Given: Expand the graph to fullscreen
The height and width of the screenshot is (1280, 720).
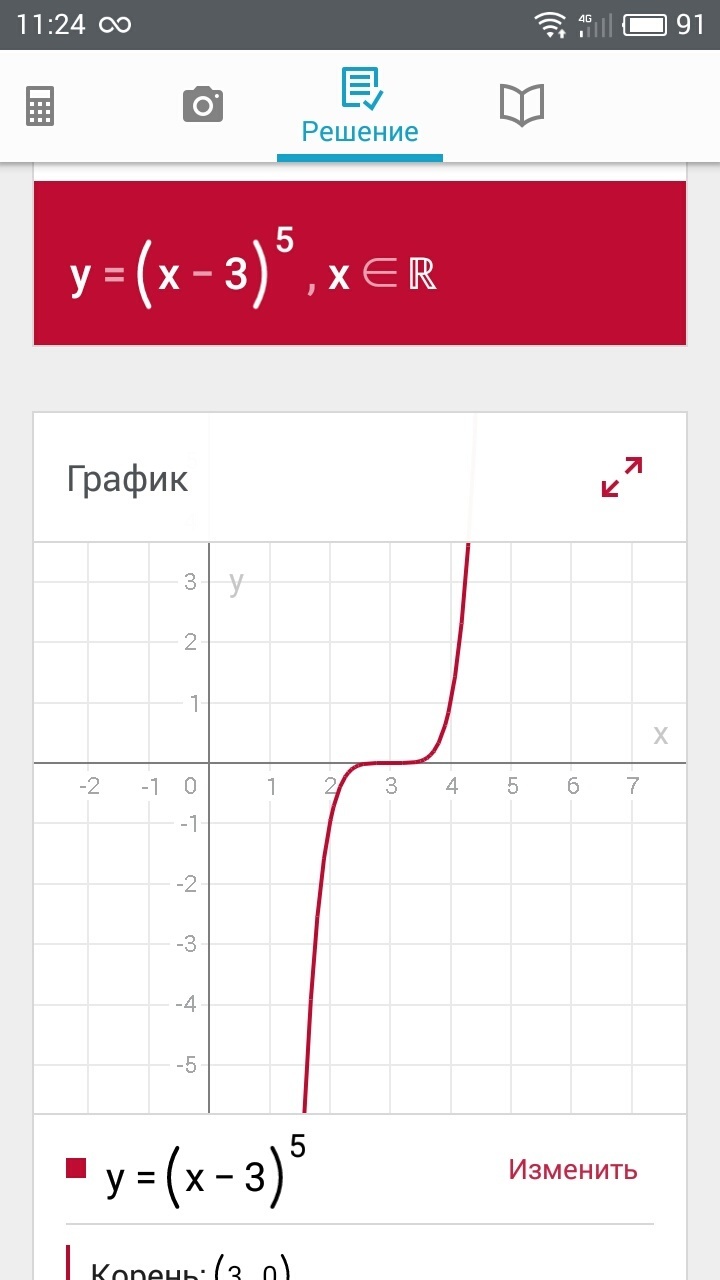Looking at the screenshot, I should coord(621,477).
